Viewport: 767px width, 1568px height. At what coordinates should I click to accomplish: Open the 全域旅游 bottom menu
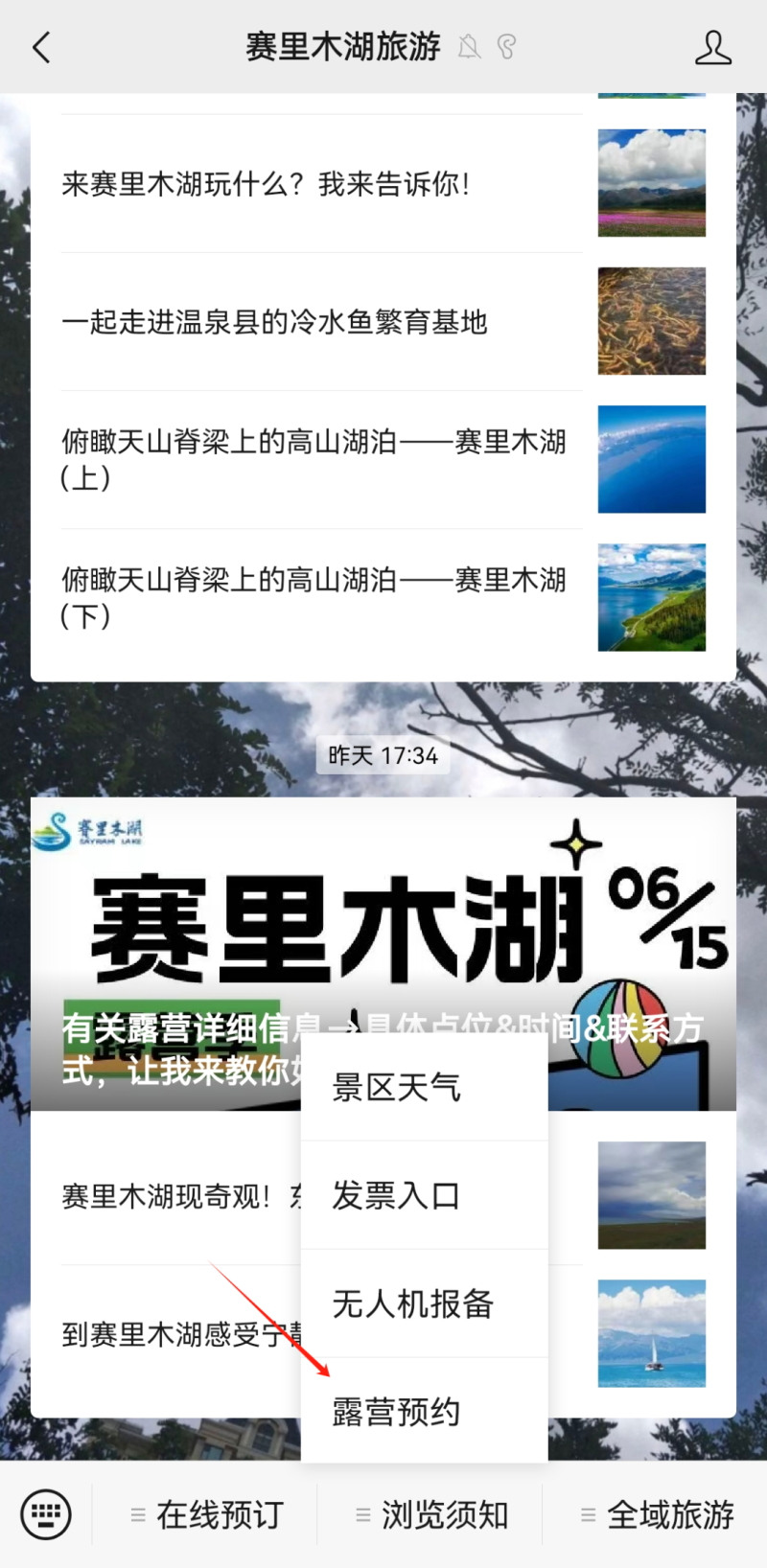click(x=657, y=1514)
